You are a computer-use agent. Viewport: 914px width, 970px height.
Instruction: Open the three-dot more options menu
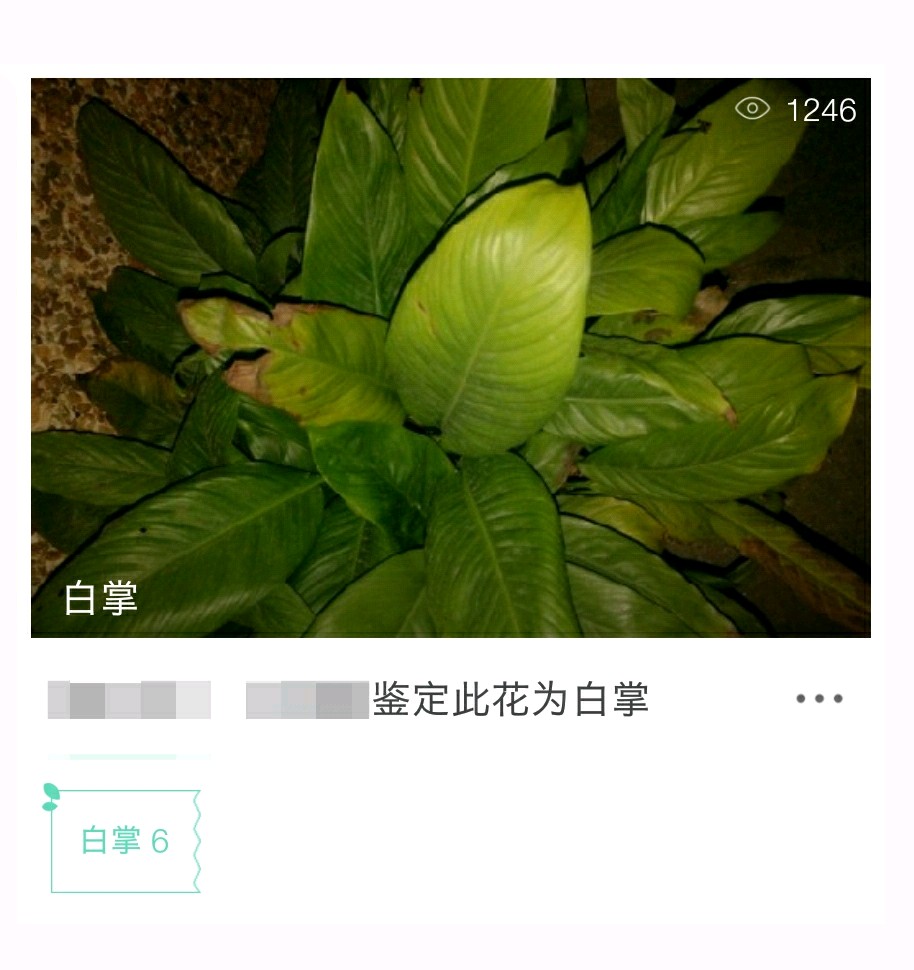coord(819,699)
